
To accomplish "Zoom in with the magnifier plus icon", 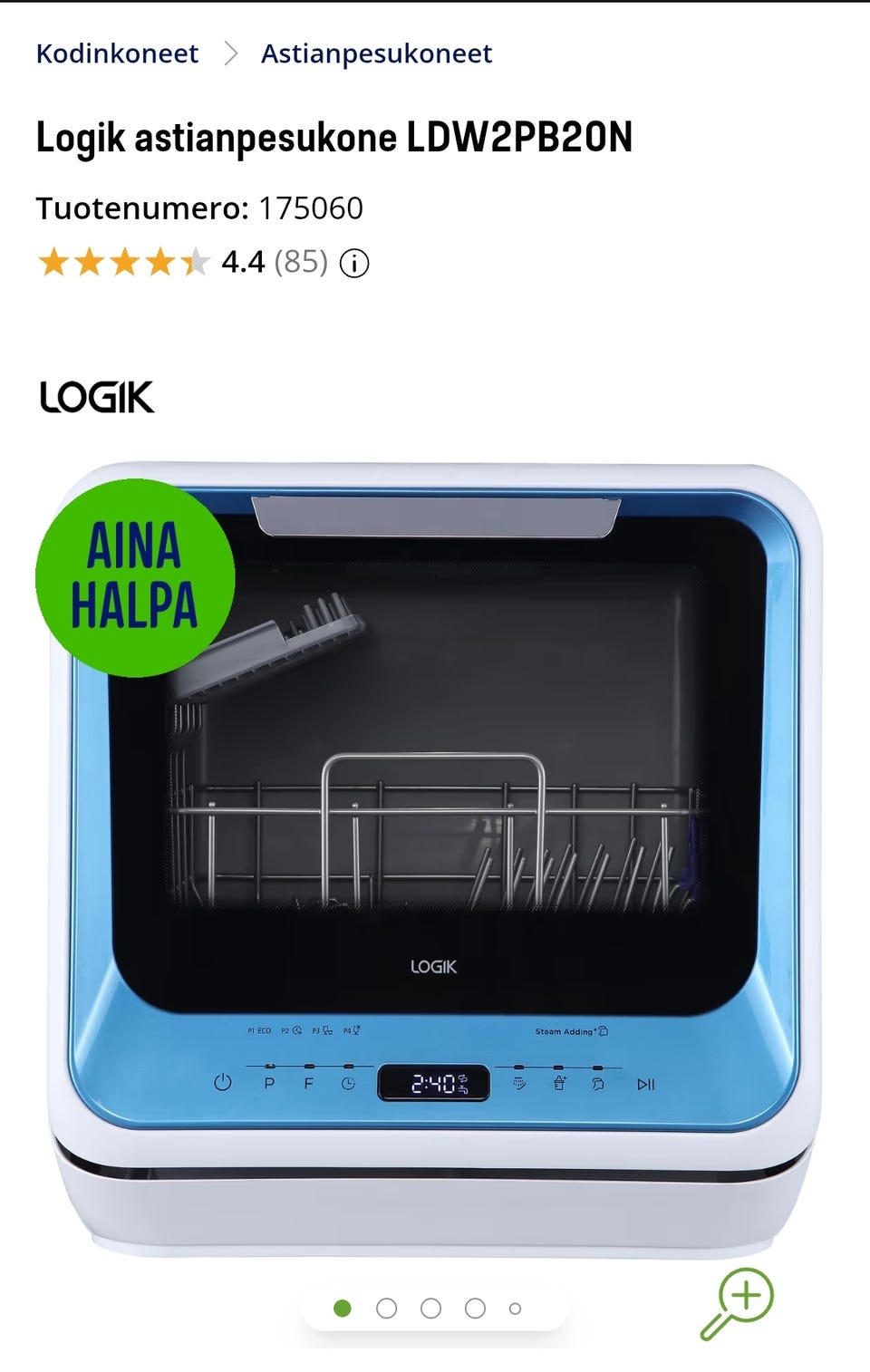I will [738, 1303].
